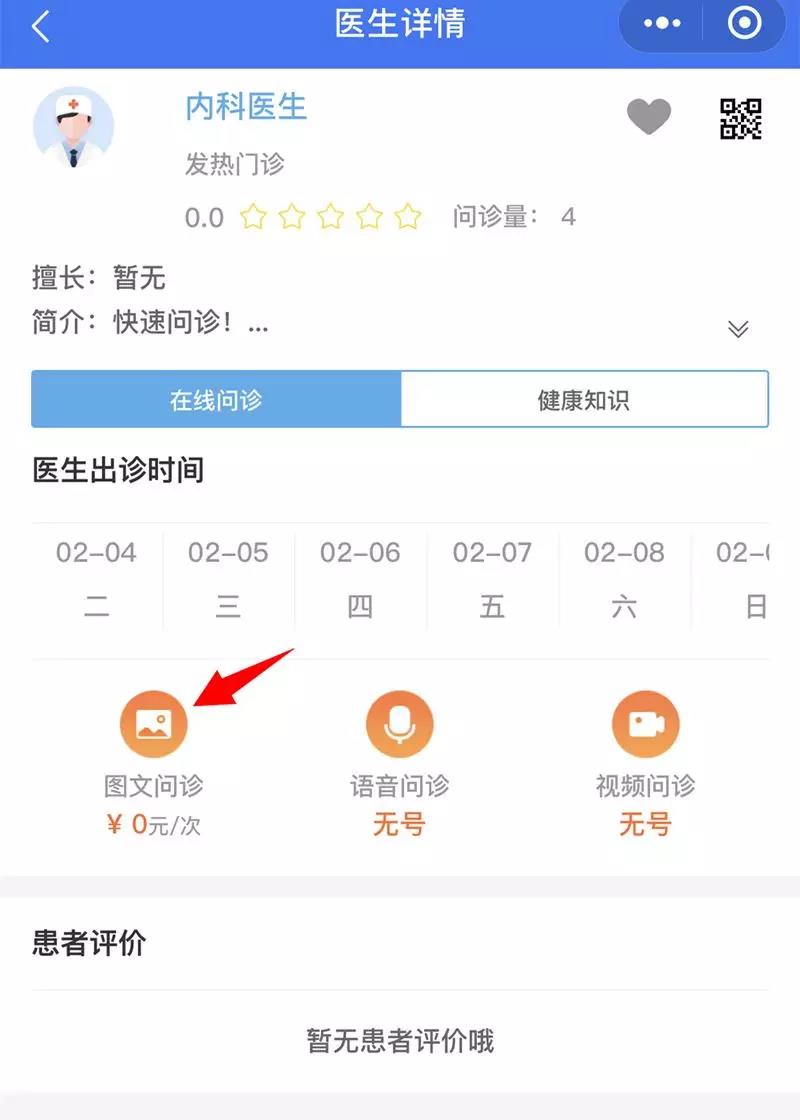Open the mini program overflow menu
Screen dimensions: 800x1120
tap(662, 24)
